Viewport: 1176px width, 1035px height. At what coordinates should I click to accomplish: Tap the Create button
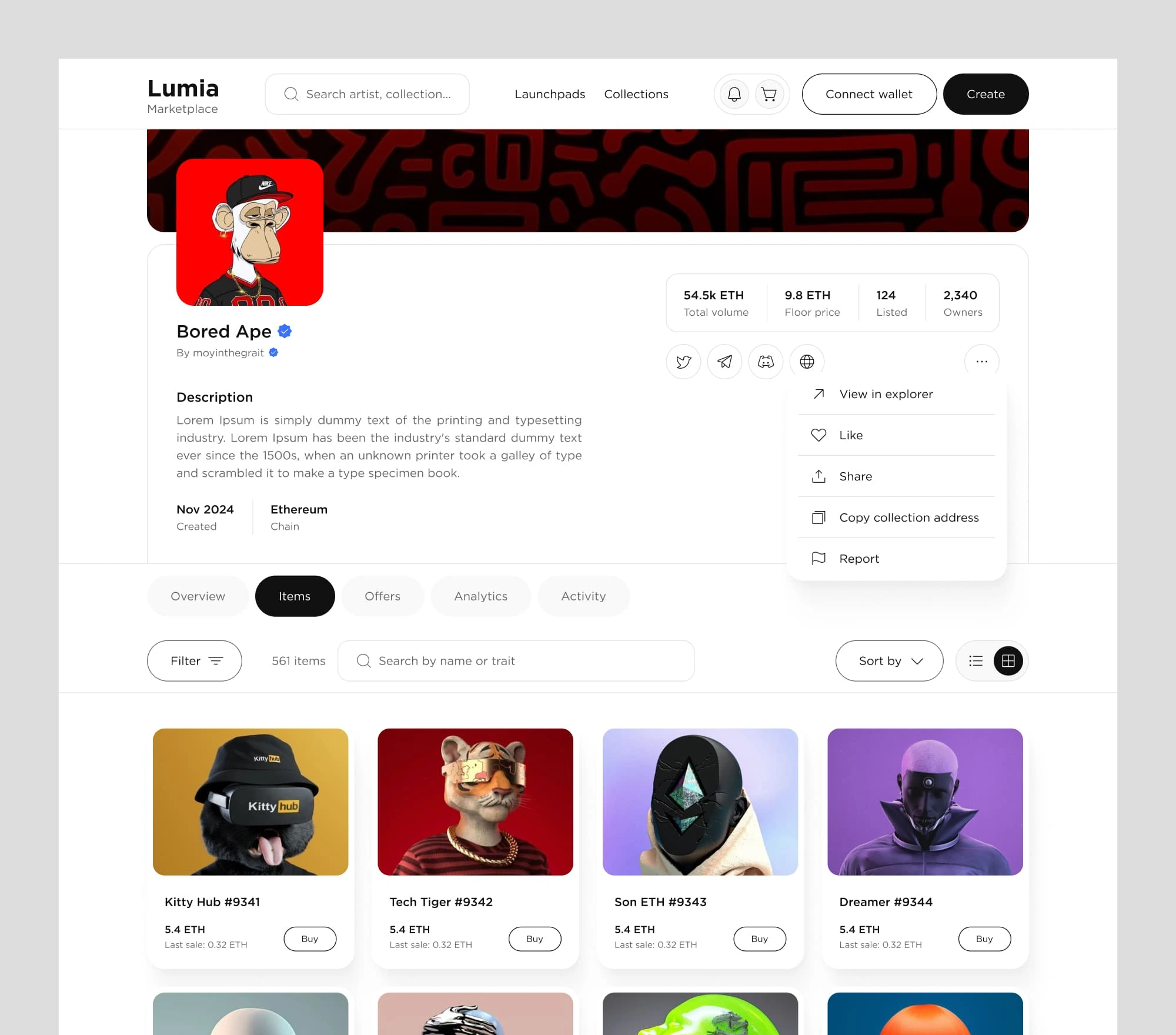(x=985, y=94)
